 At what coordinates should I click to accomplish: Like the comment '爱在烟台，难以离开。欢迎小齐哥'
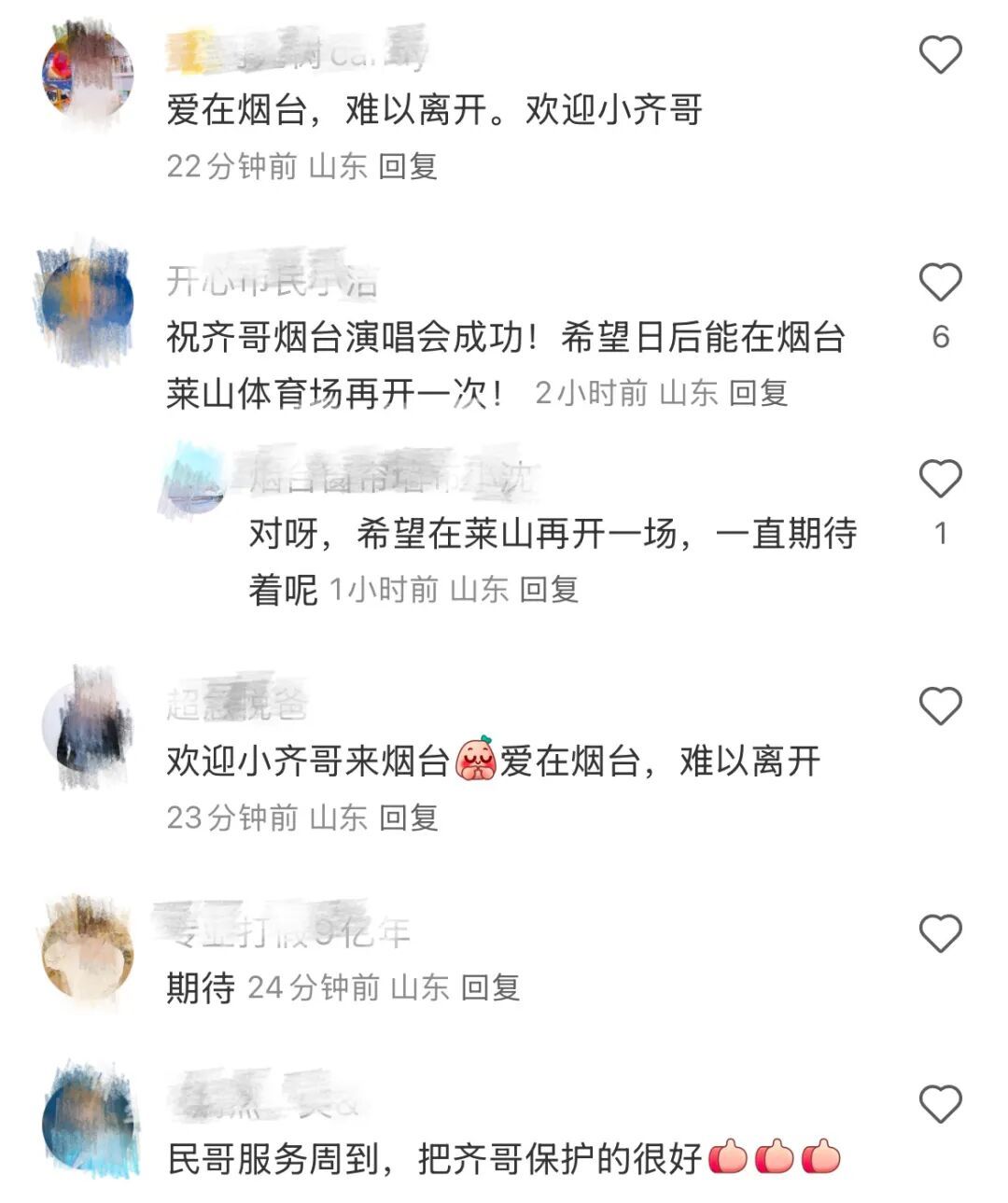point(940,54)
